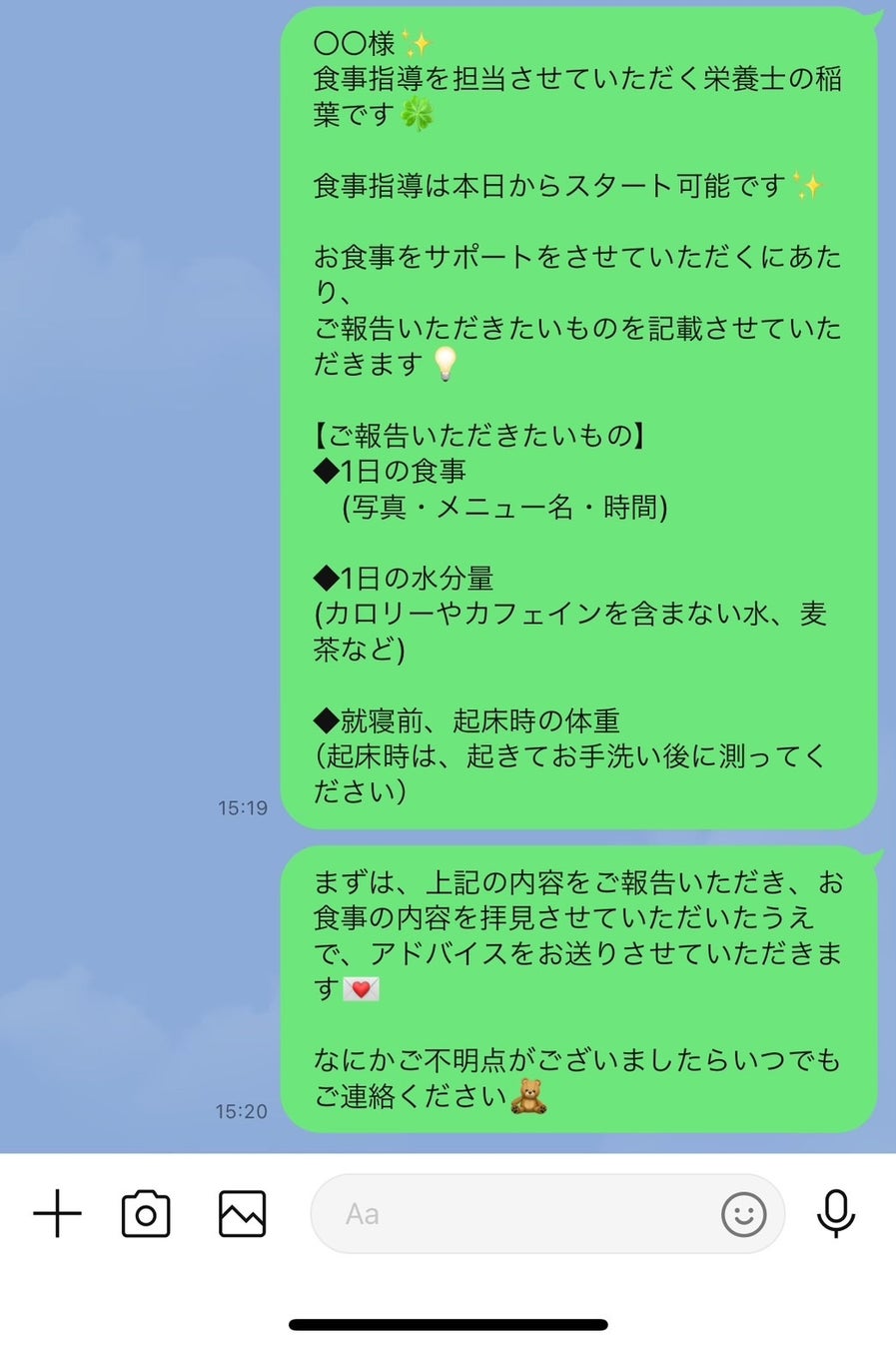
Task: Tap the microphone for a voice message
Action: coord(835,1214)
